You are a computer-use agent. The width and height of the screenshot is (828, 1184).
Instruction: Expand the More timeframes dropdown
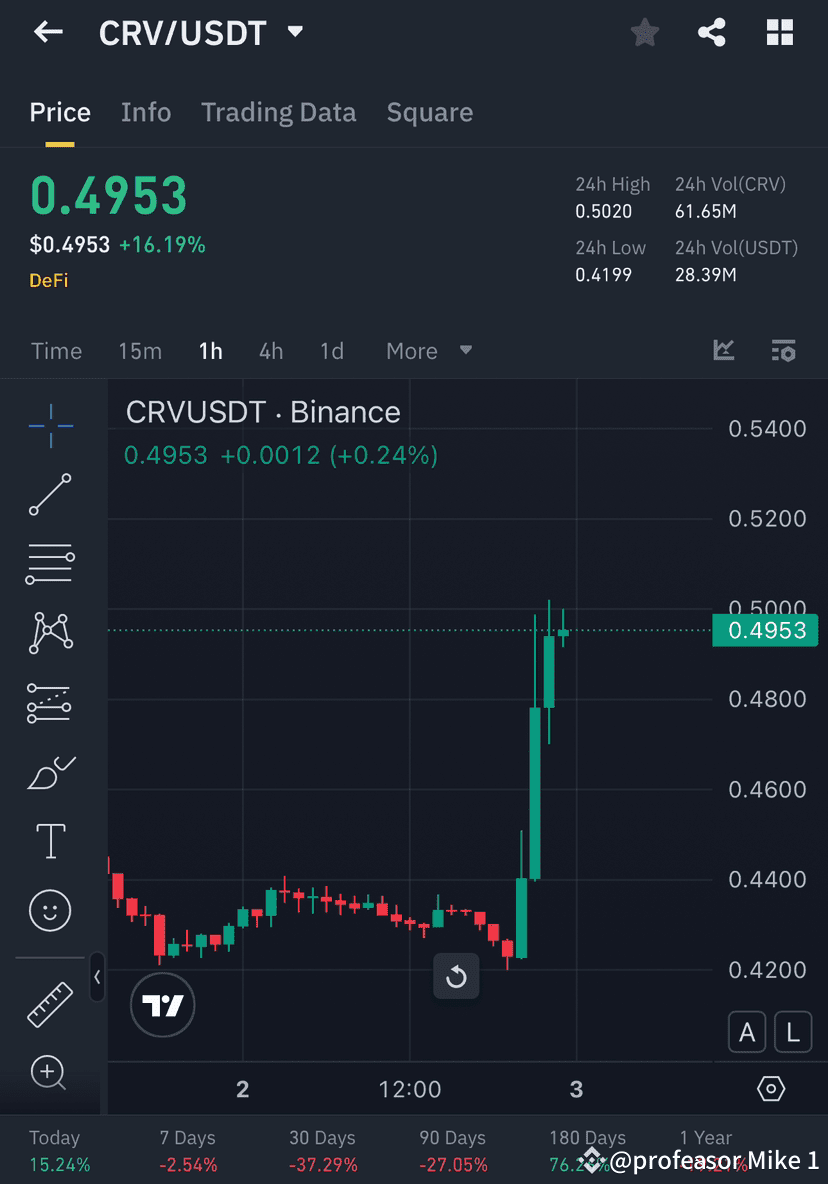pos(427,351)
